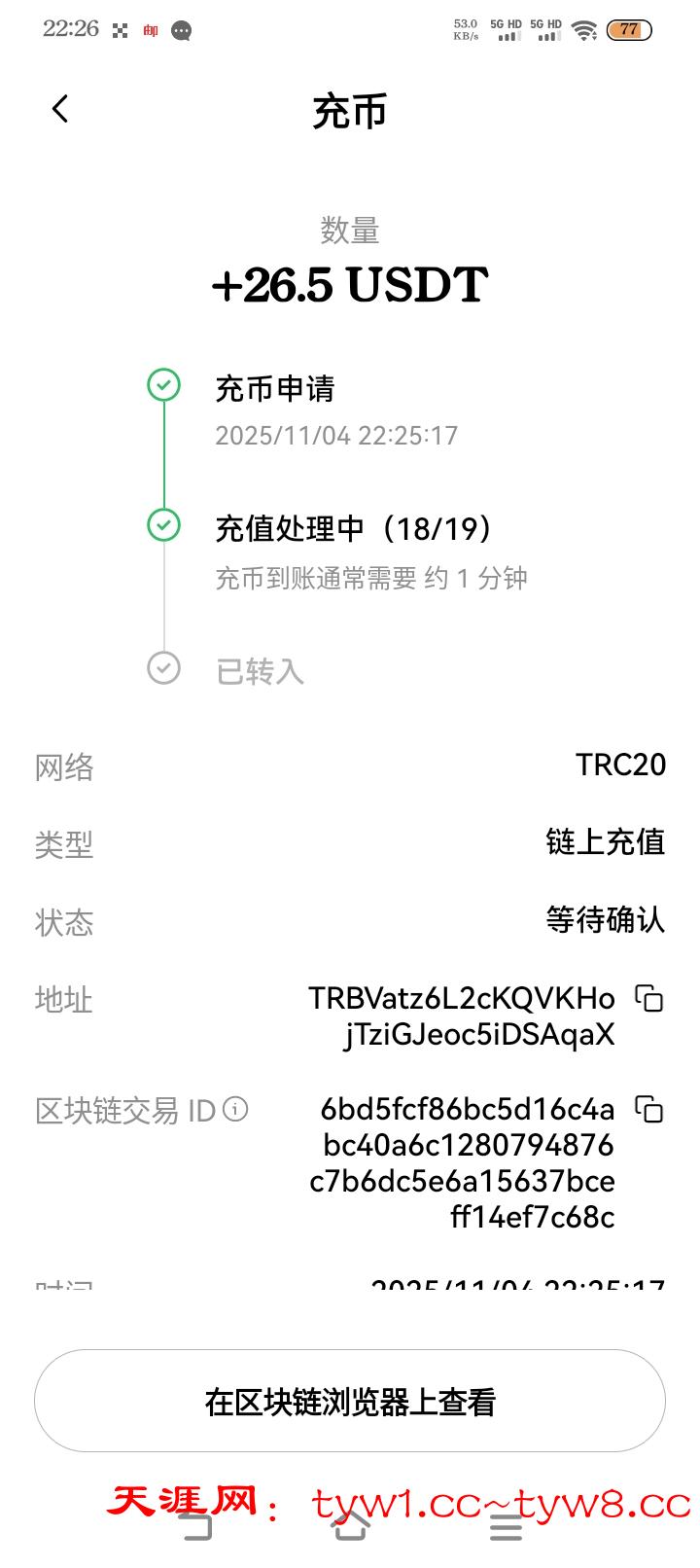This screenshot has height=1568, width=700.
Task: Open the info icon beside 区块链交易 ID
Action: coord(235,1109)
